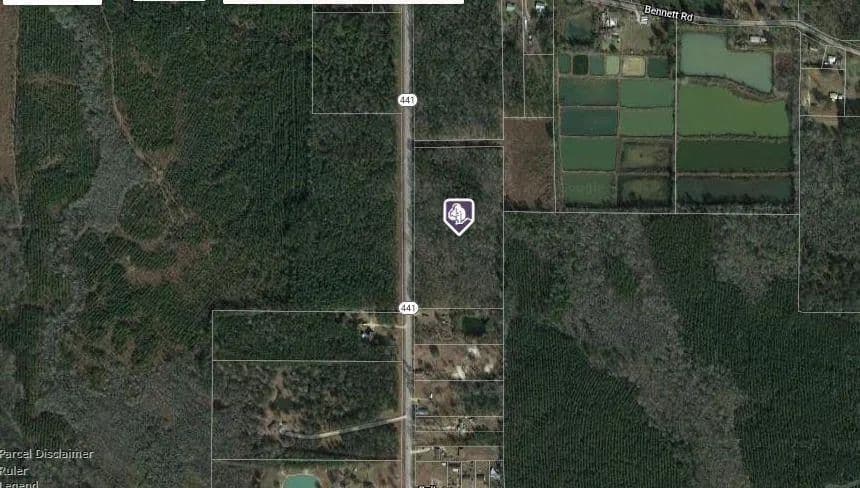Open the Parcel Disclaimer link
Viewport: 860px width, 488px height.
[47, 454]
